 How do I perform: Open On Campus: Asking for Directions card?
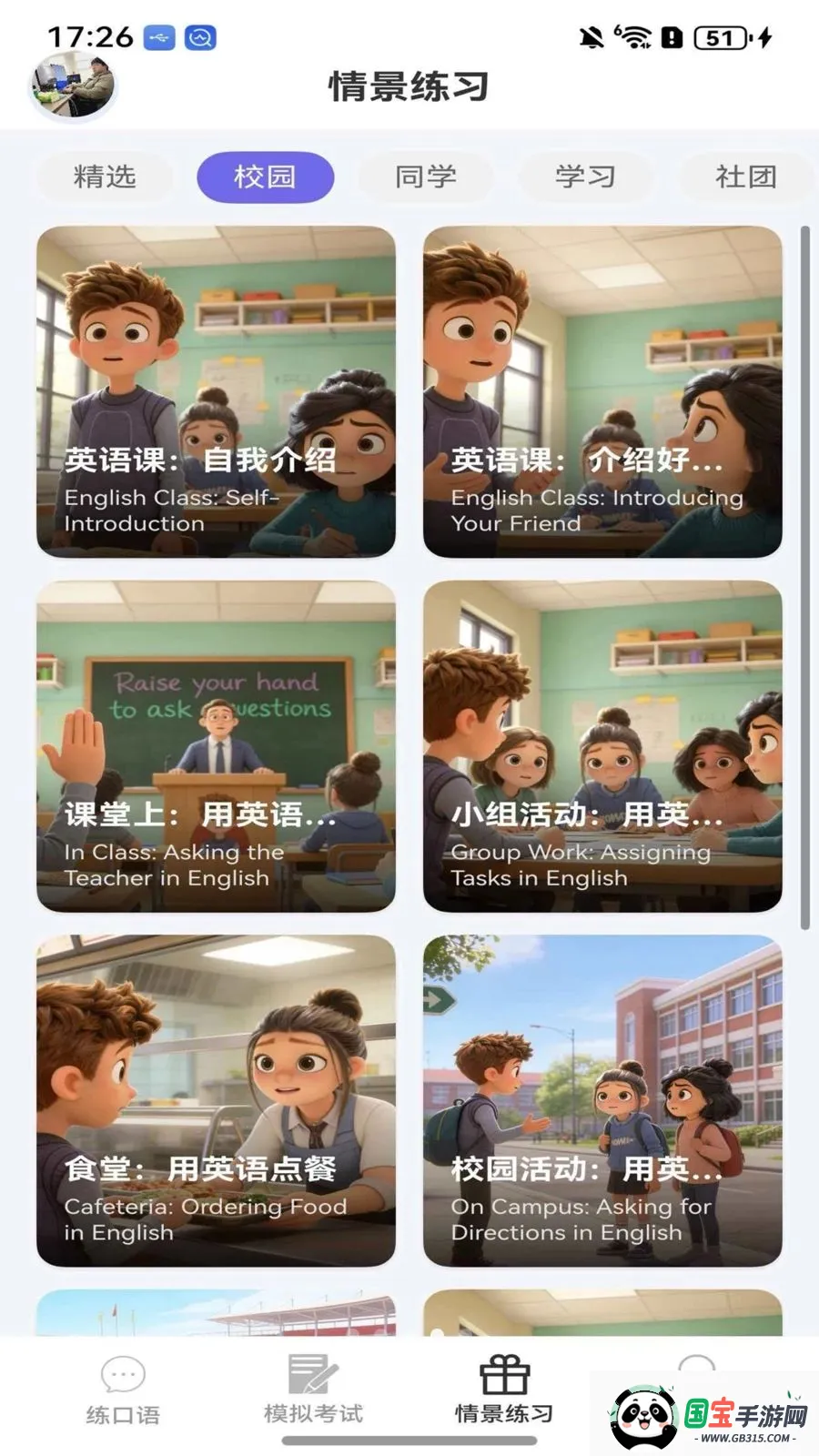tap(602, 1100)
